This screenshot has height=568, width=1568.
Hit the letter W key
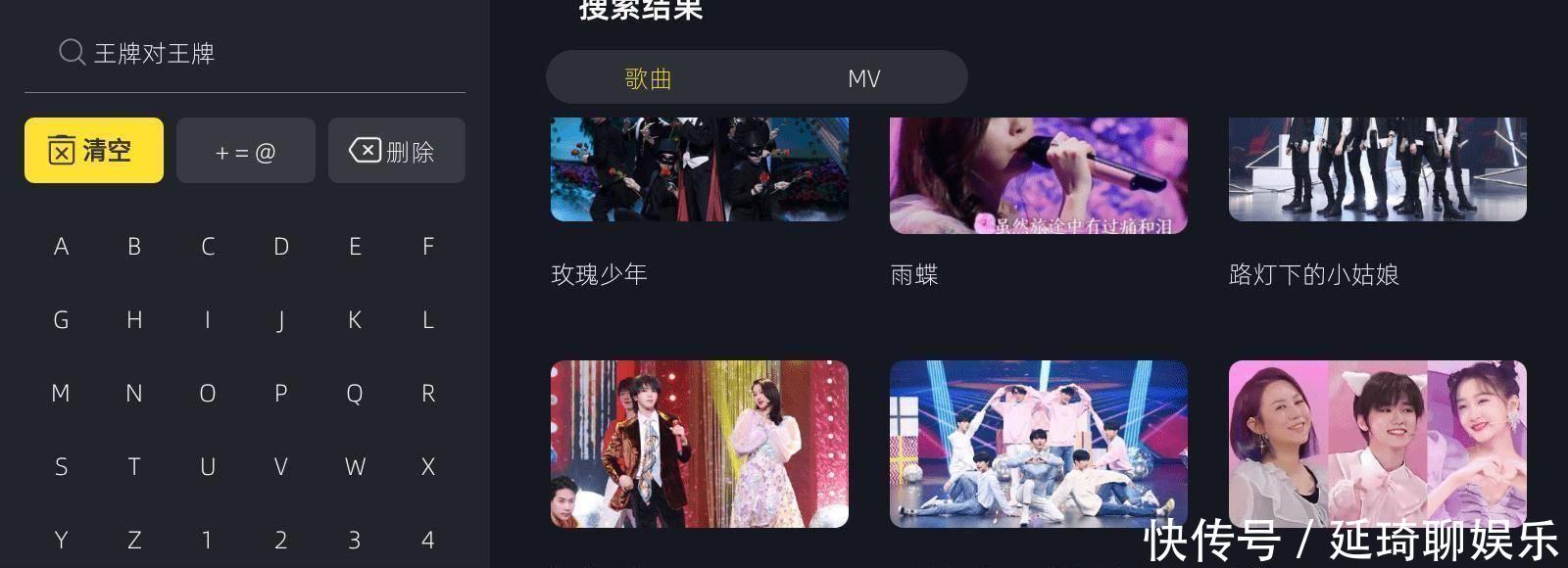[355, 467]
